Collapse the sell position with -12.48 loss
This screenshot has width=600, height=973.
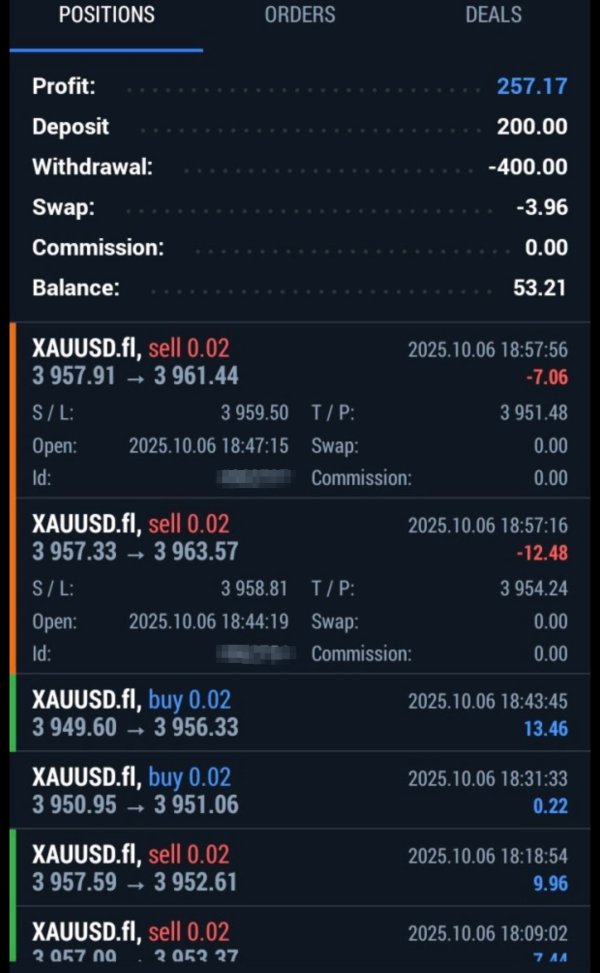point(300,538)
